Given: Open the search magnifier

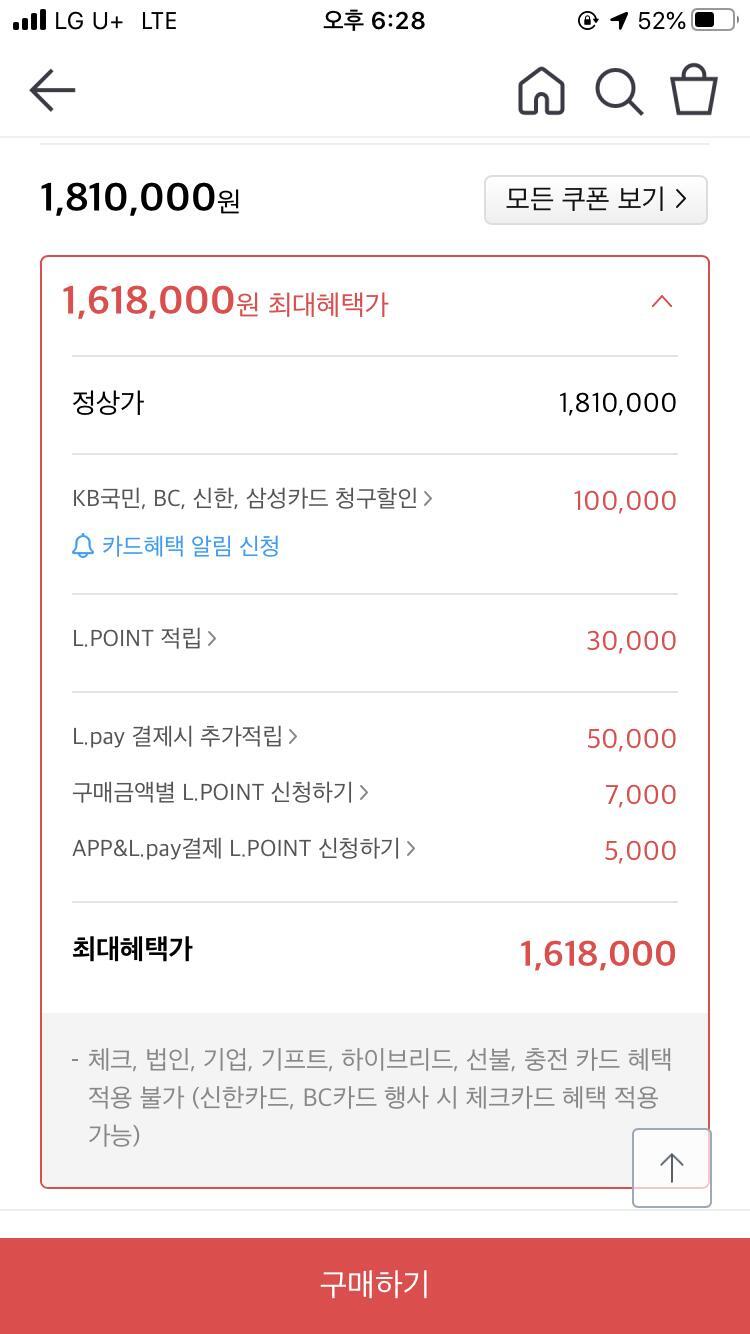Looking at the screenshot, I should click(x=619, y=91).
